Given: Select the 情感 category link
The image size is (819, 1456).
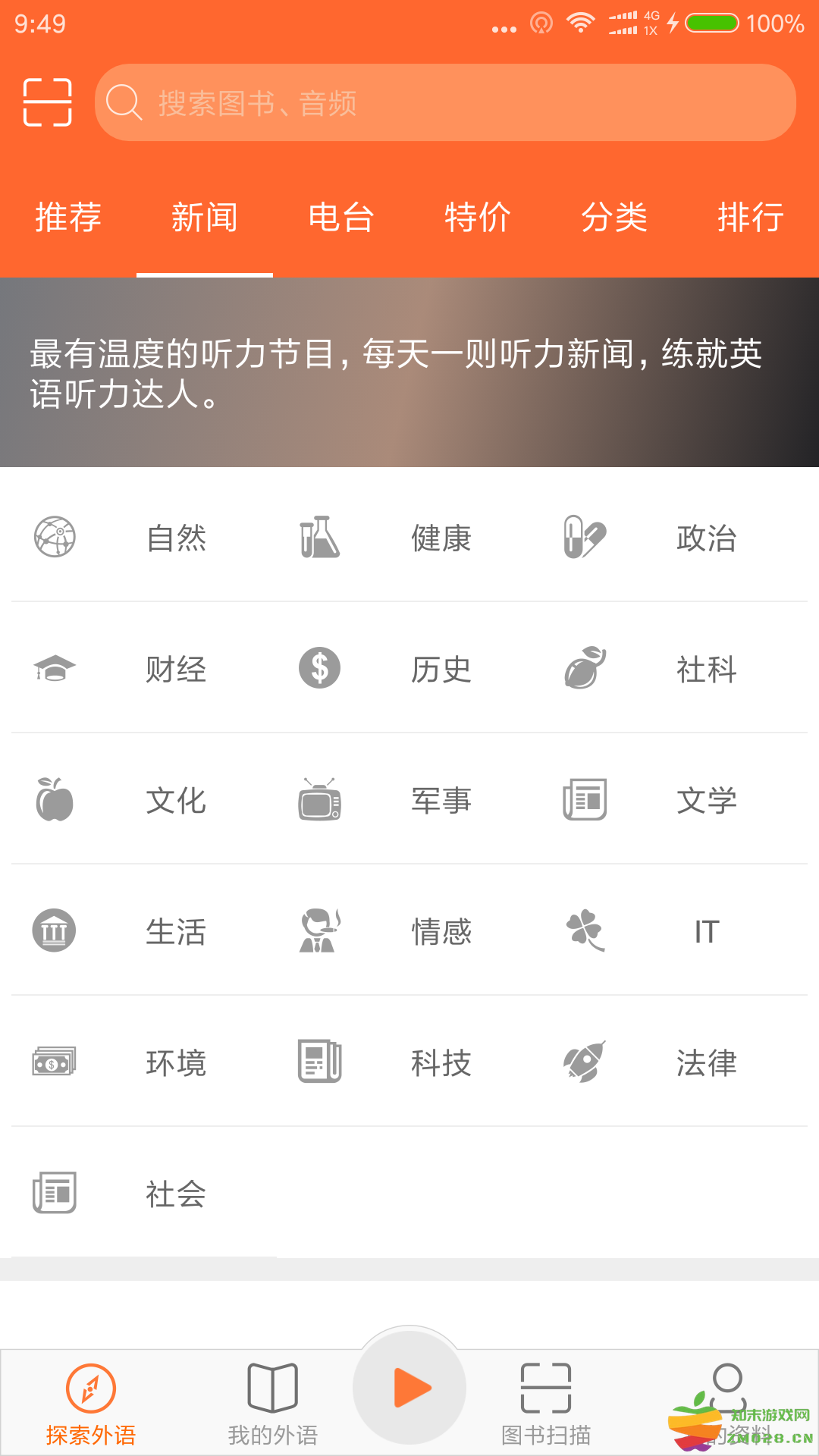Looking at the screenshot, I should pyautogui.click(x=442, y=931).
